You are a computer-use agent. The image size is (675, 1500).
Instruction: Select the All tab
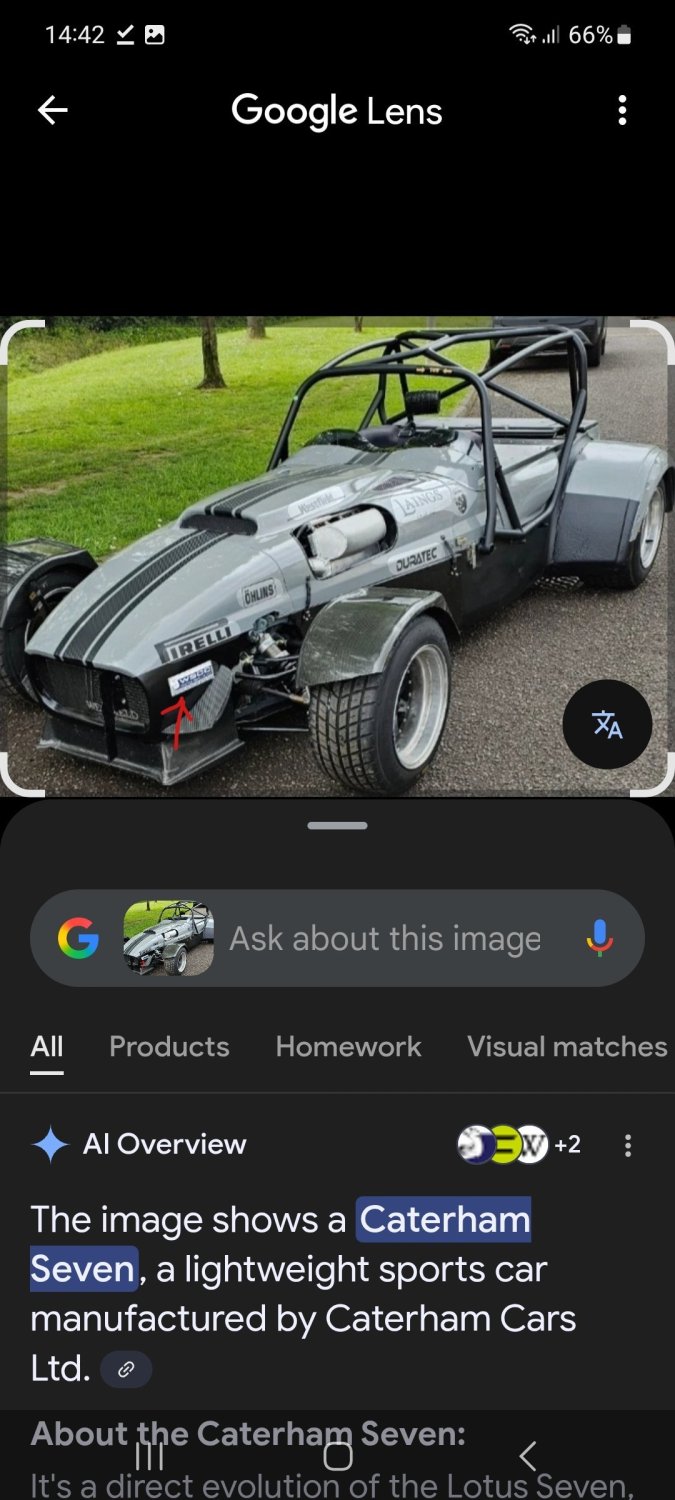pyautogui.click(x=47, y=1047)
